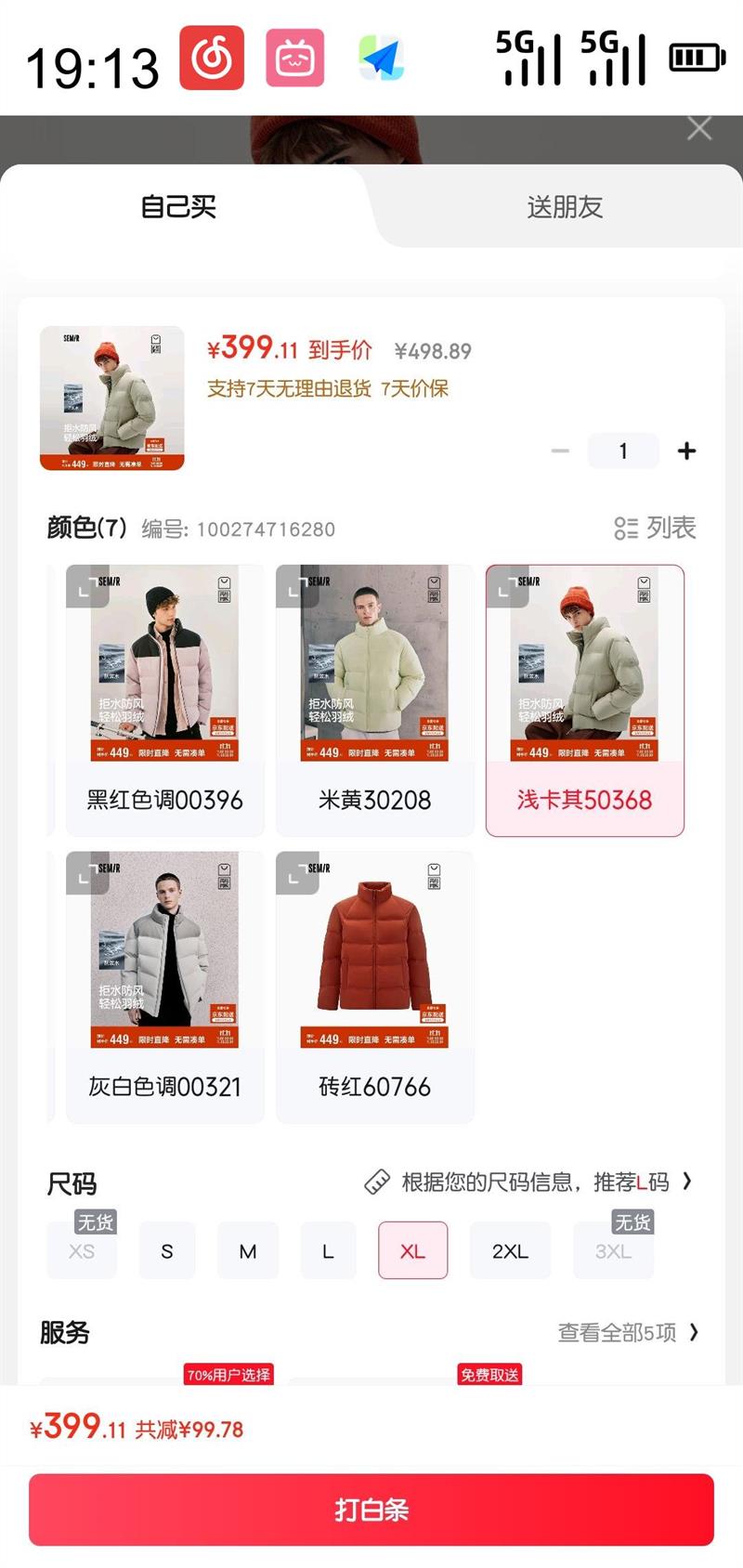Increase quantity with the plus button
The width and height of the screenshot is (743, 1568).
pyautogui.click(x=686, y=451)
